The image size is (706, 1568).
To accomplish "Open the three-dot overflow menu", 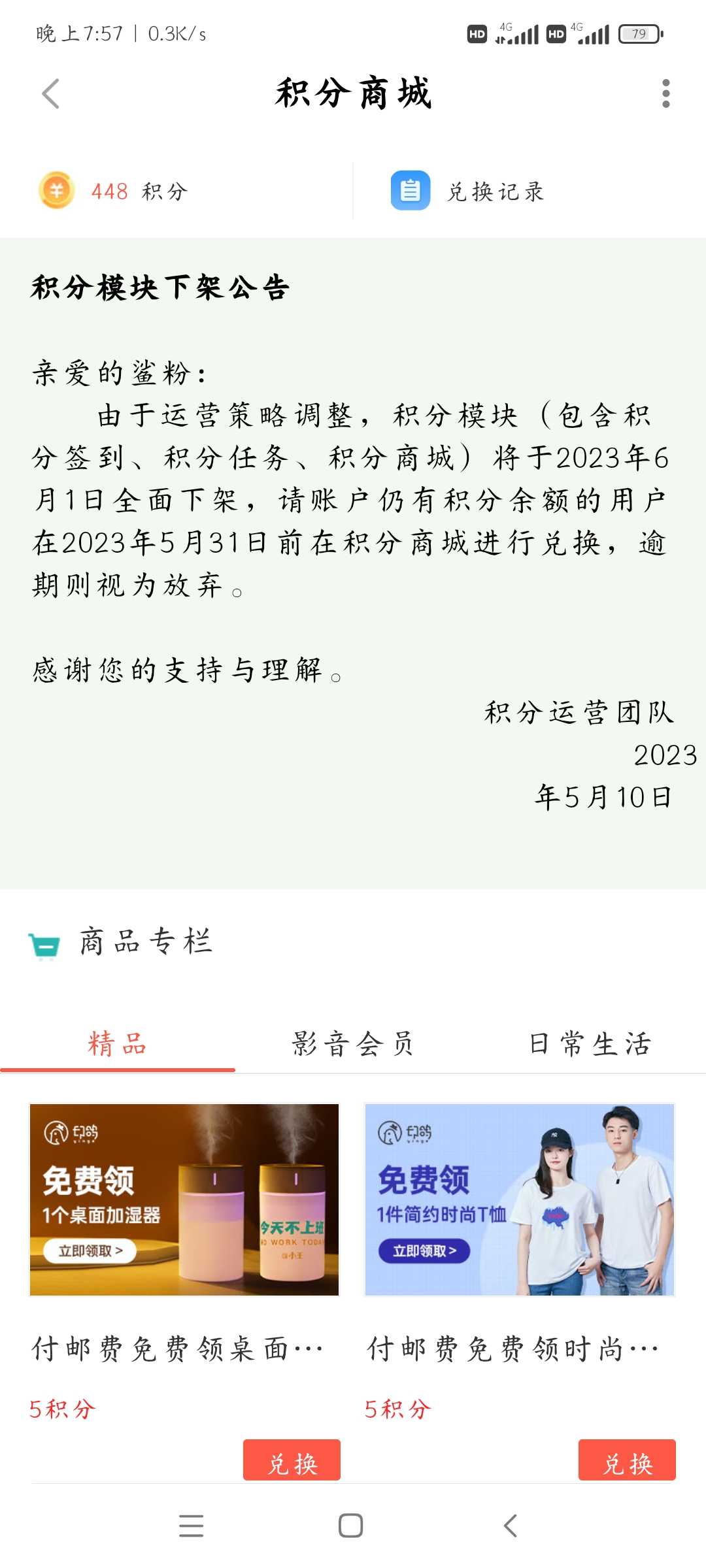I will pyautogui.click(x=665, y=93).
